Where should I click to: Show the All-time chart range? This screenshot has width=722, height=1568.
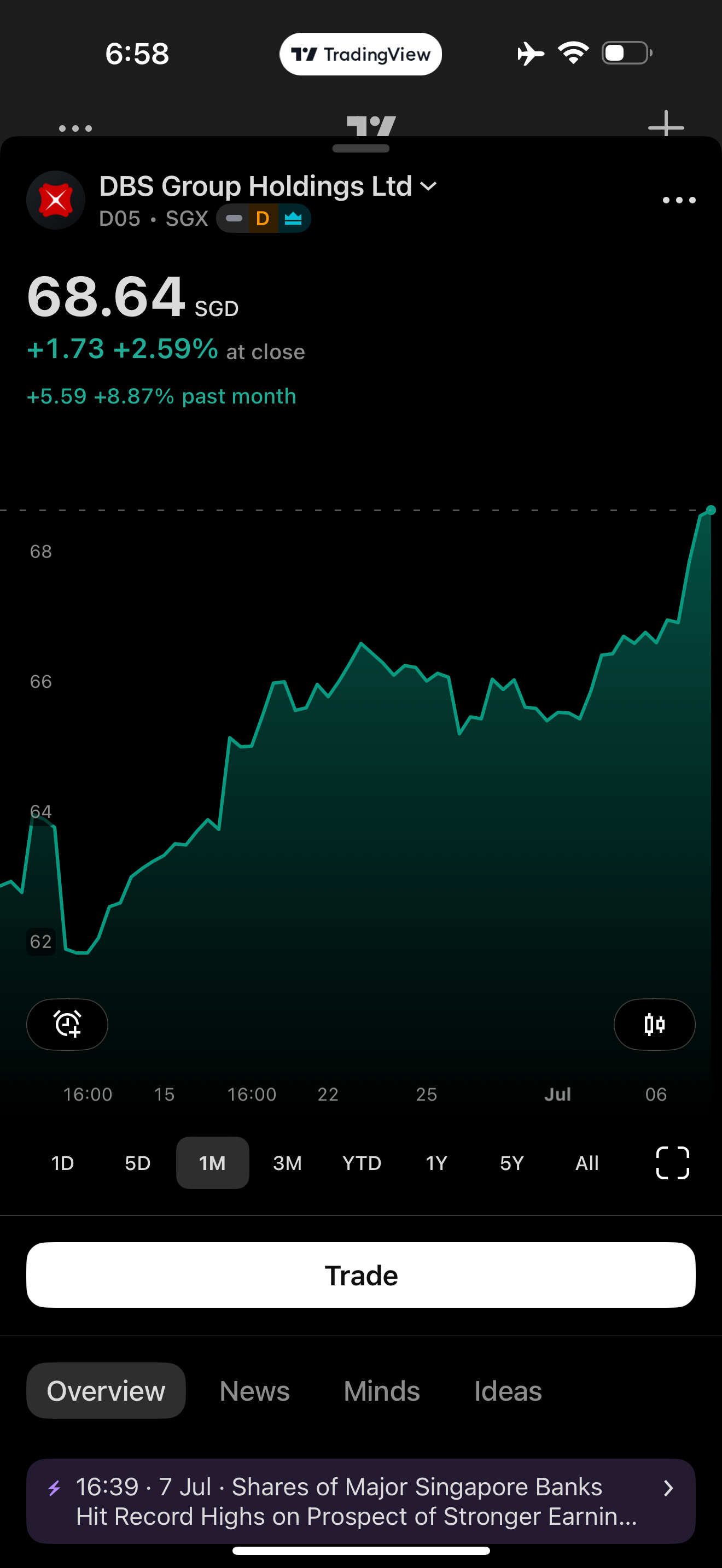(587, 1163)
